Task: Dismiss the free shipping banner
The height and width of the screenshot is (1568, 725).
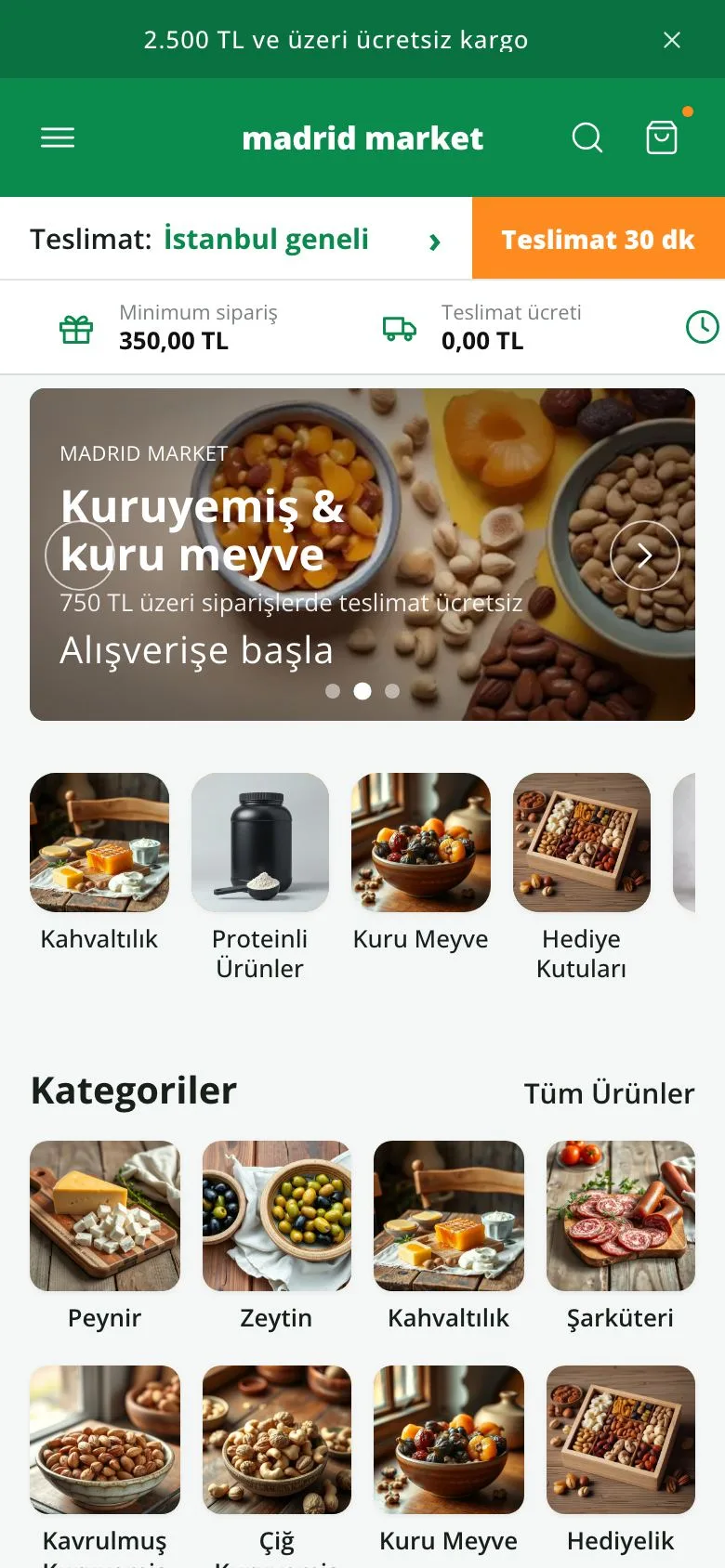Action: (x=672, y=40)
